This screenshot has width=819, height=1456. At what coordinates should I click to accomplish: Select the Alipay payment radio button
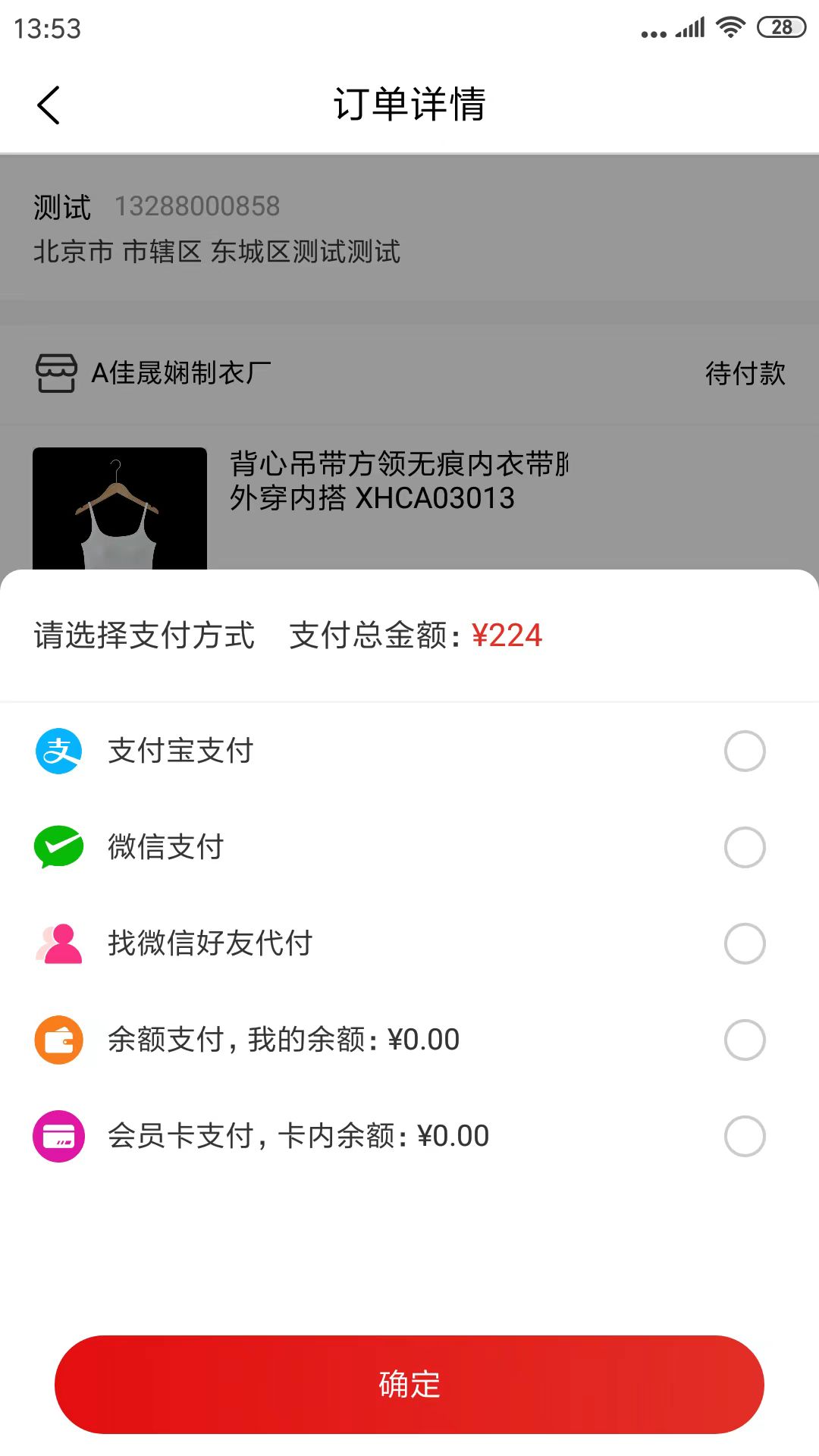[x=745, y=751]
